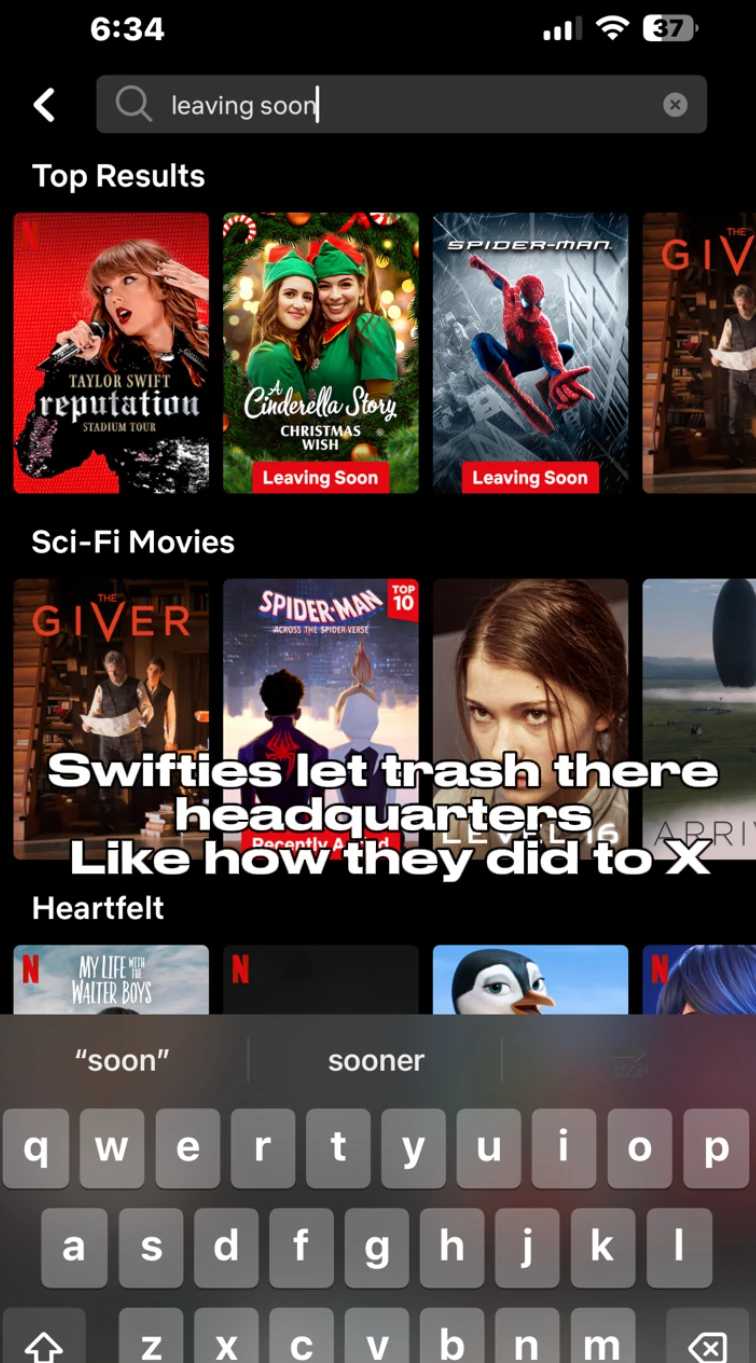
Task: Go back using the arrow icon
Action: click(x=44, y=104)
